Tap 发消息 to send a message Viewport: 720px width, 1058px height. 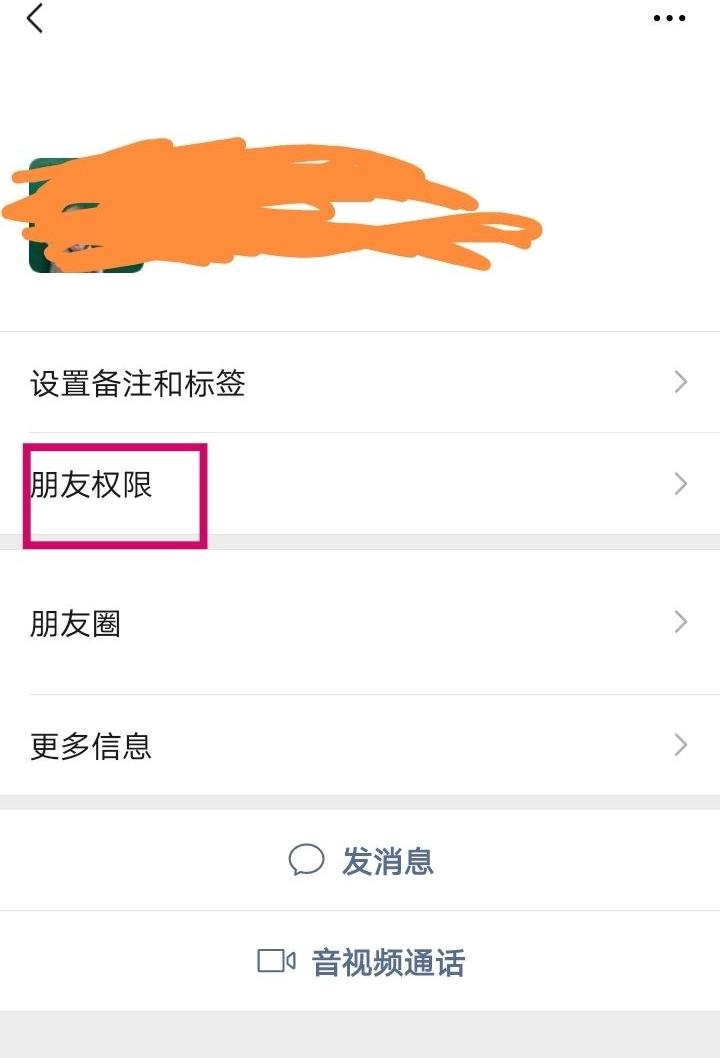[361, 861]
